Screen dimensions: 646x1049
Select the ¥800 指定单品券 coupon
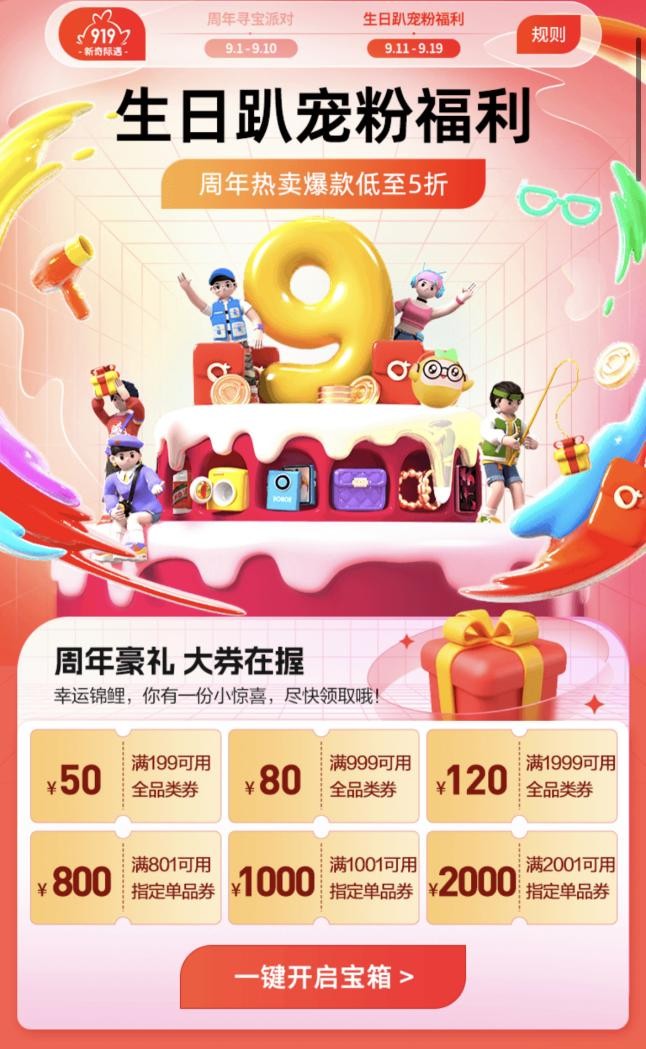(125, 877)
